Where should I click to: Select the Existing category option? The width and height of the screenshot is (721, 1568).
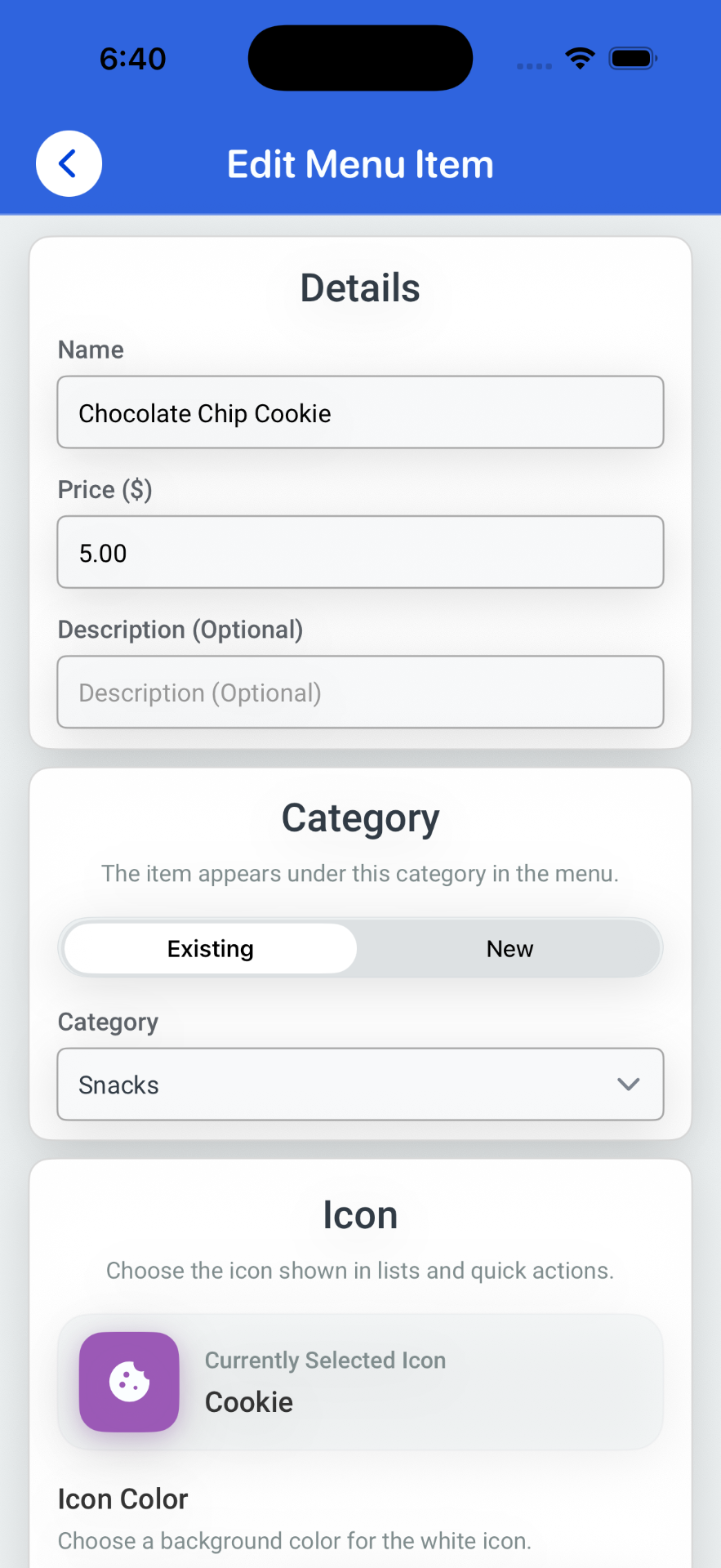click(x=210, y=947)
